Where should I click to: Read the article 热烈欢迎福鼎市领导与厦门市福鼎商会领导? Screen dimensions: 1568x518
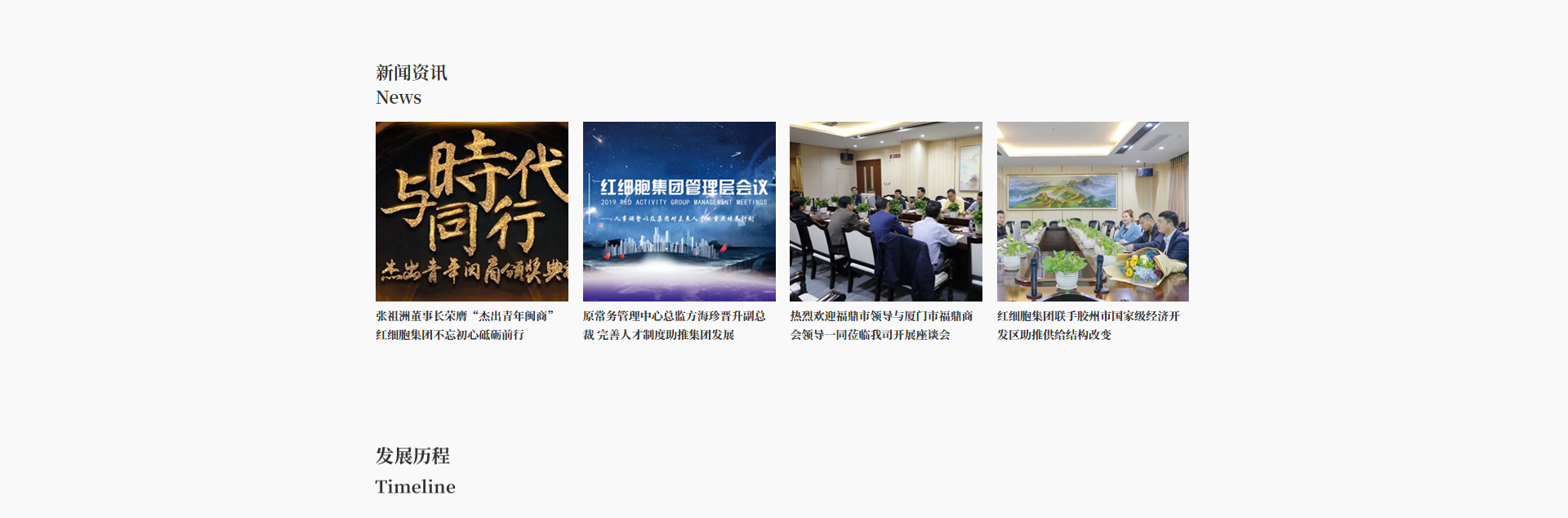tap(881, 325)
